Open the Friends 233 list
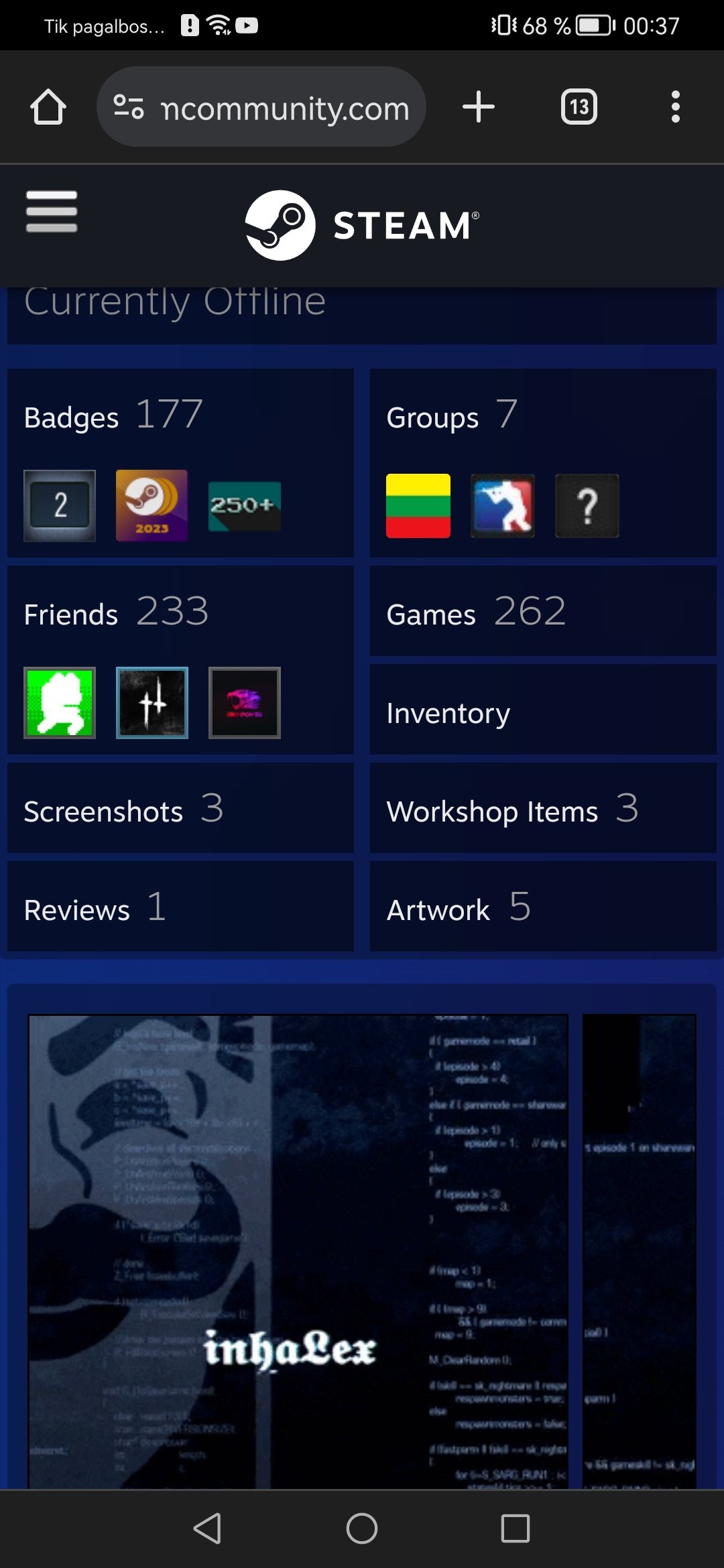 click(115, 612)
